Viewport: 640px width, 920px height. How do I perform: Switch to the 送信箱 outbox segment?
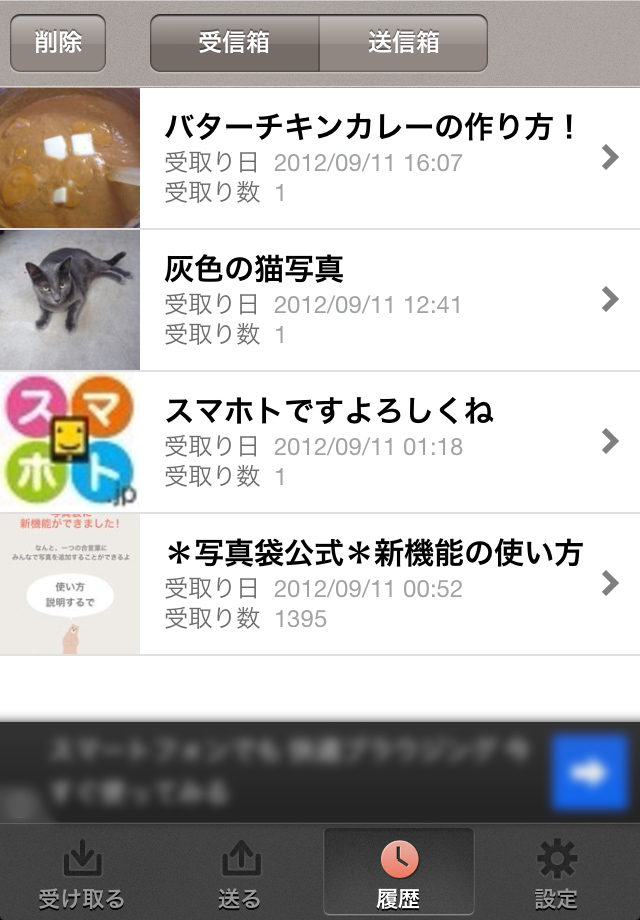(x=403, y=43)
